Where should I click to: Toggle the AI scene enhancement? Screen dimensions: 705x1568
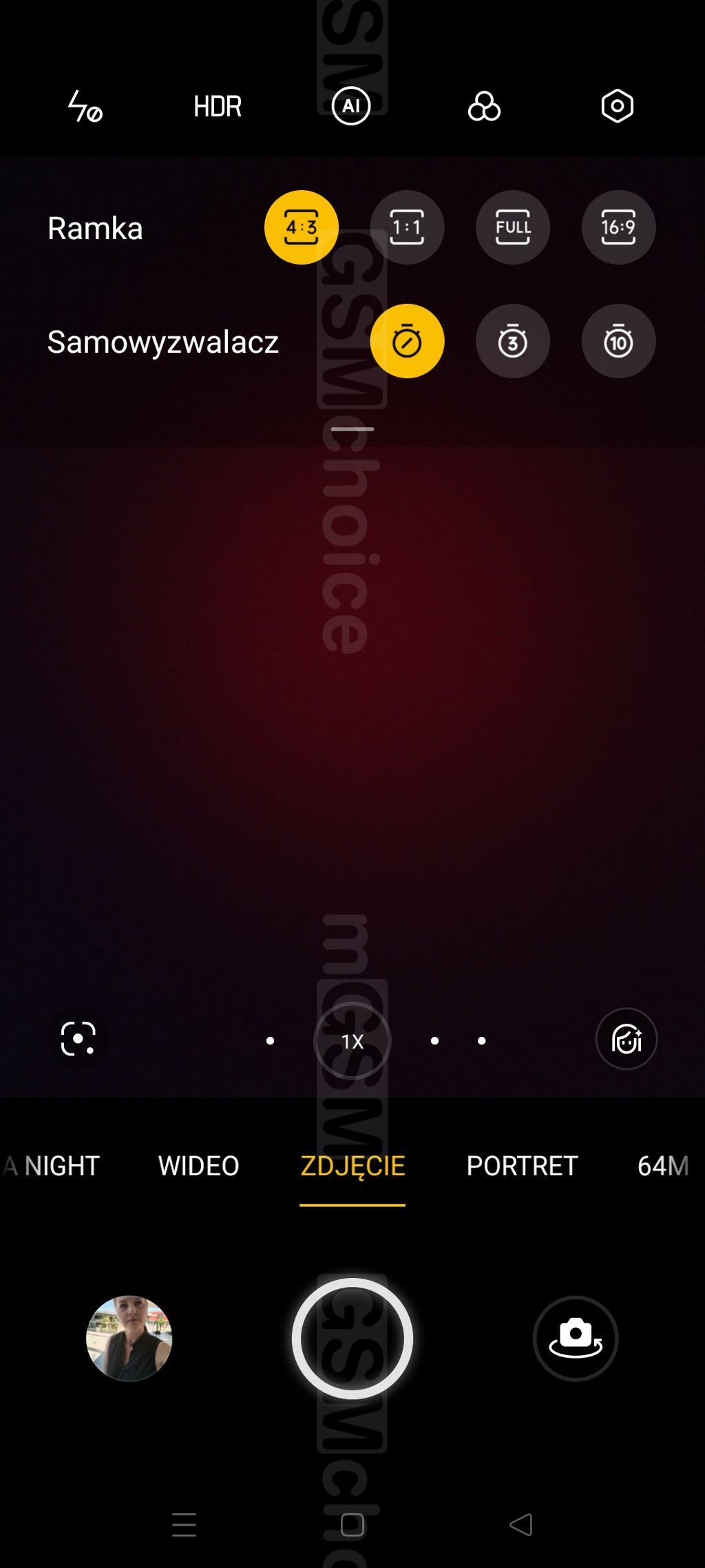[x=351, y=106]
